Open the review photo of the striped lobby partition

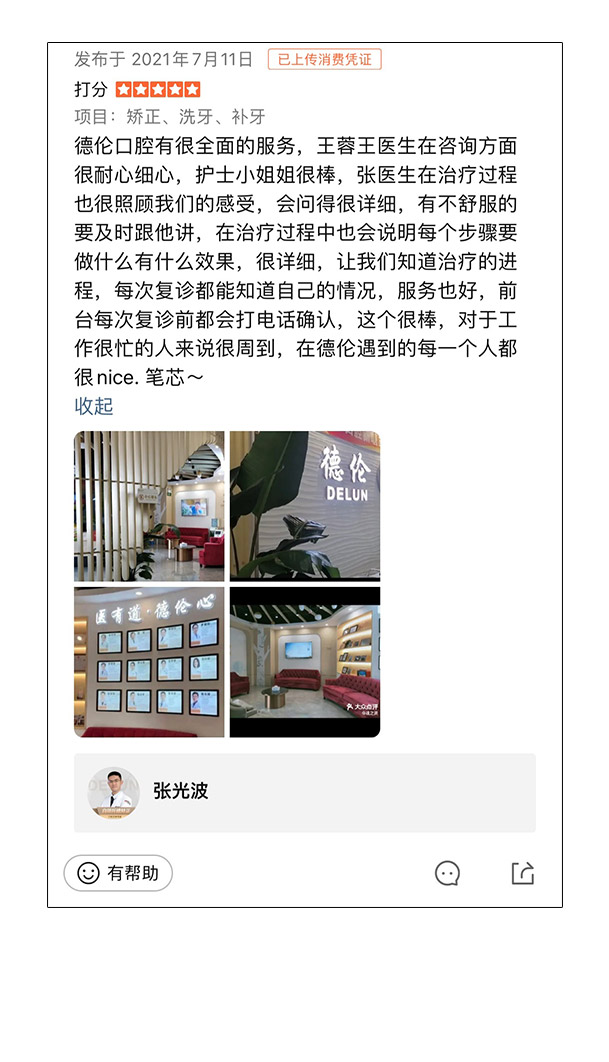click(x=149, y=506)
